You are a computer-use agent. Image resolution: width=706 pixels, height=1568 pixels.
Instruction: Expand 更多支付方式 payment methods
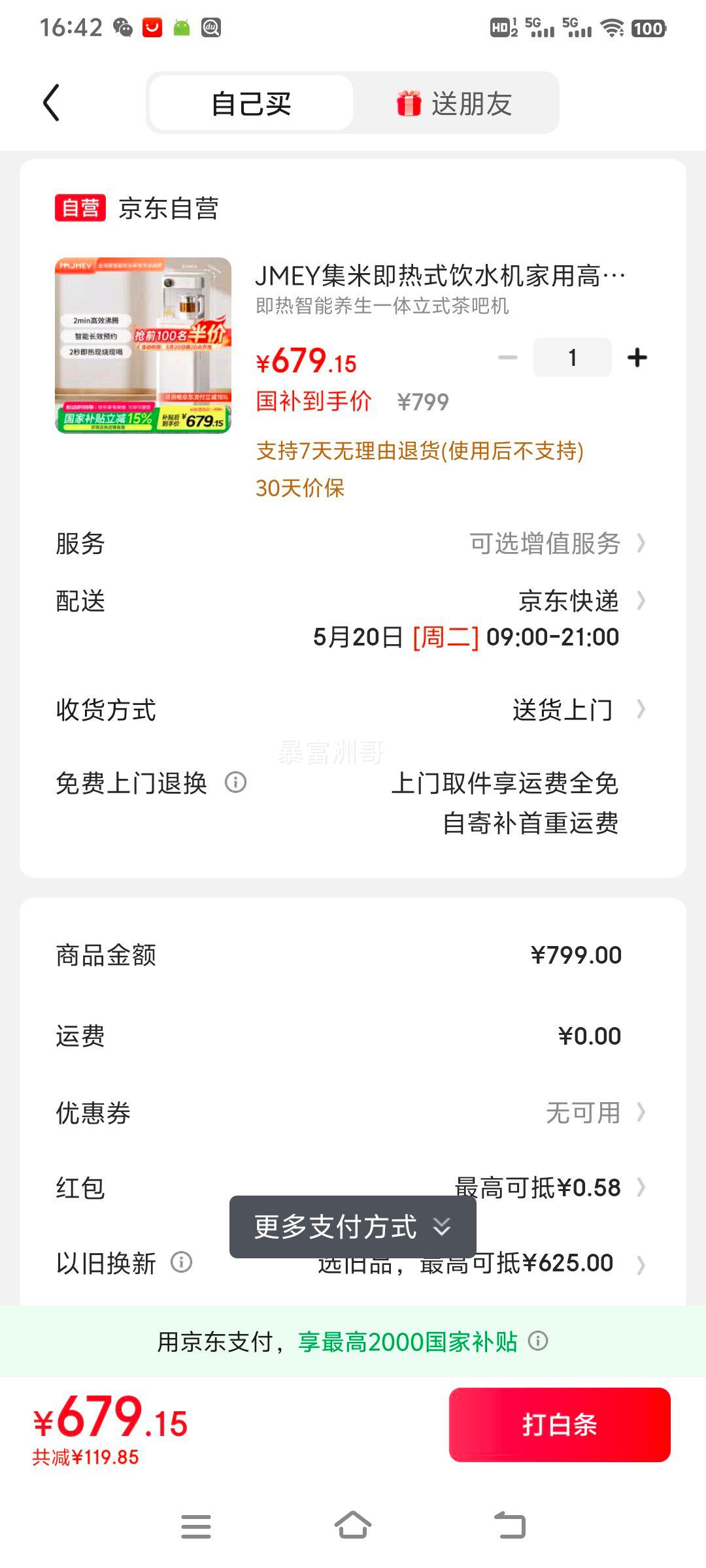pos(353,1226)
